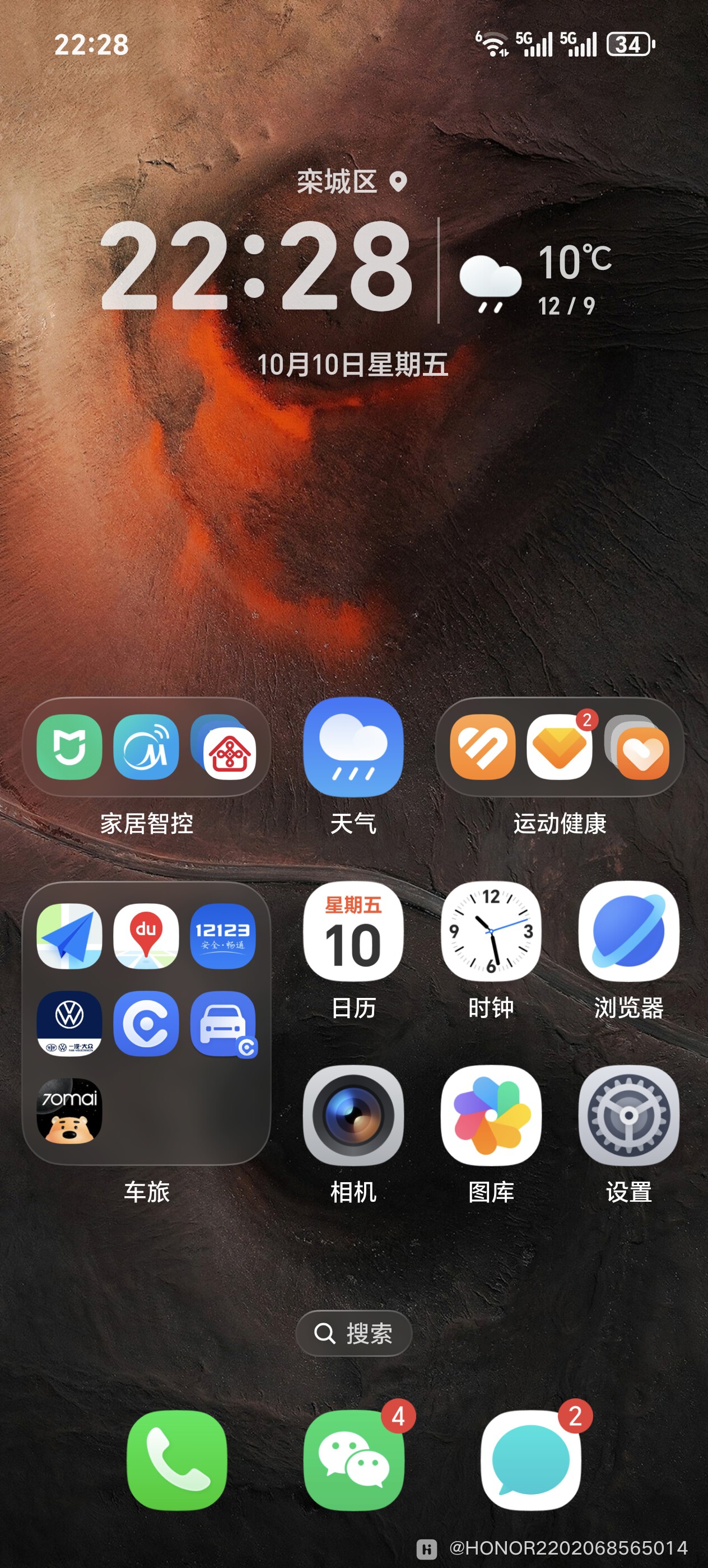Tap the 搜索 search pill

click(353, 1333)
